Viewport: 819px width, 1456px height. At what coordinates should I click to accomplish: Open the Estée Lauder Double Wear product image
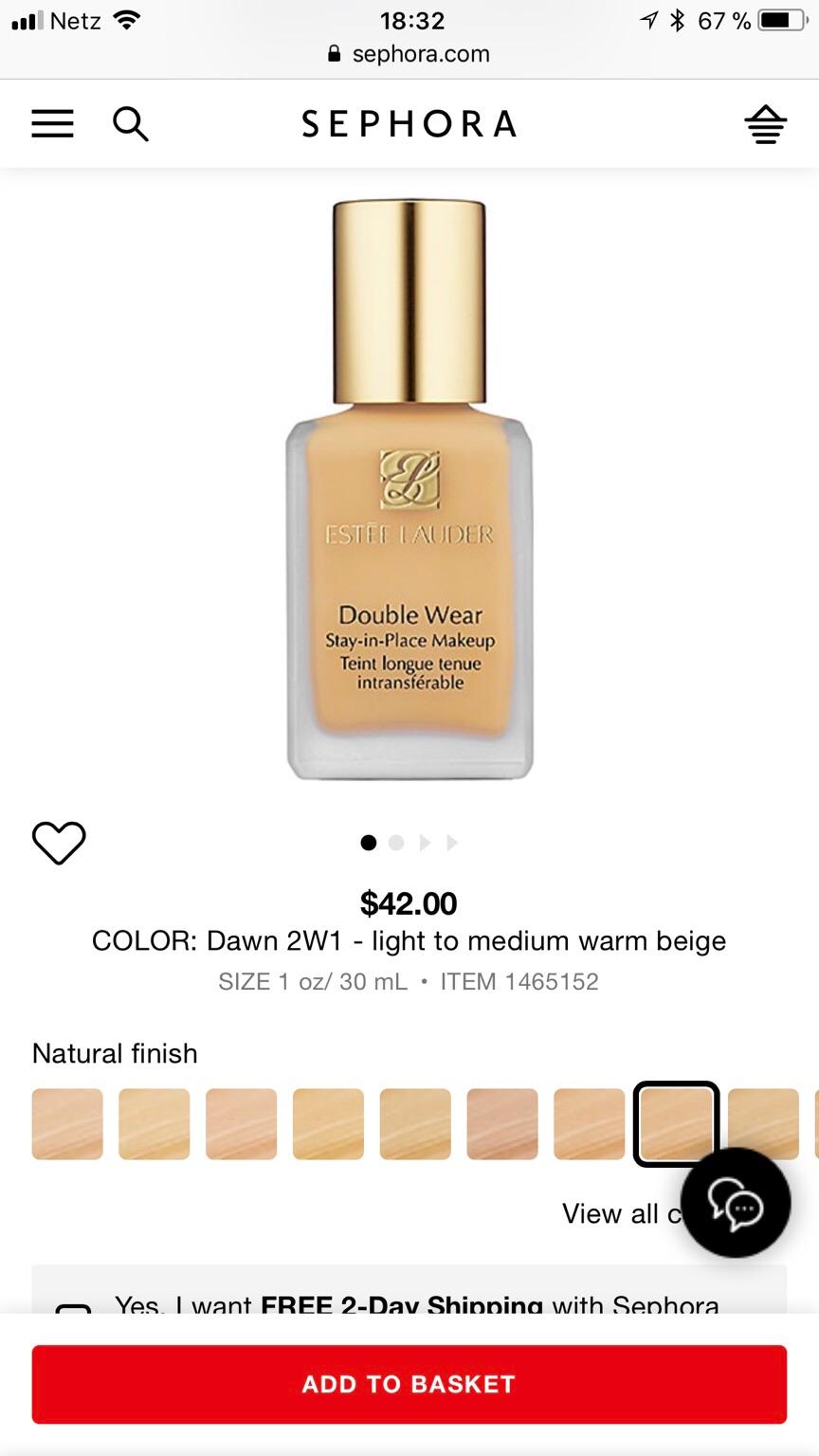pos(409,489)
